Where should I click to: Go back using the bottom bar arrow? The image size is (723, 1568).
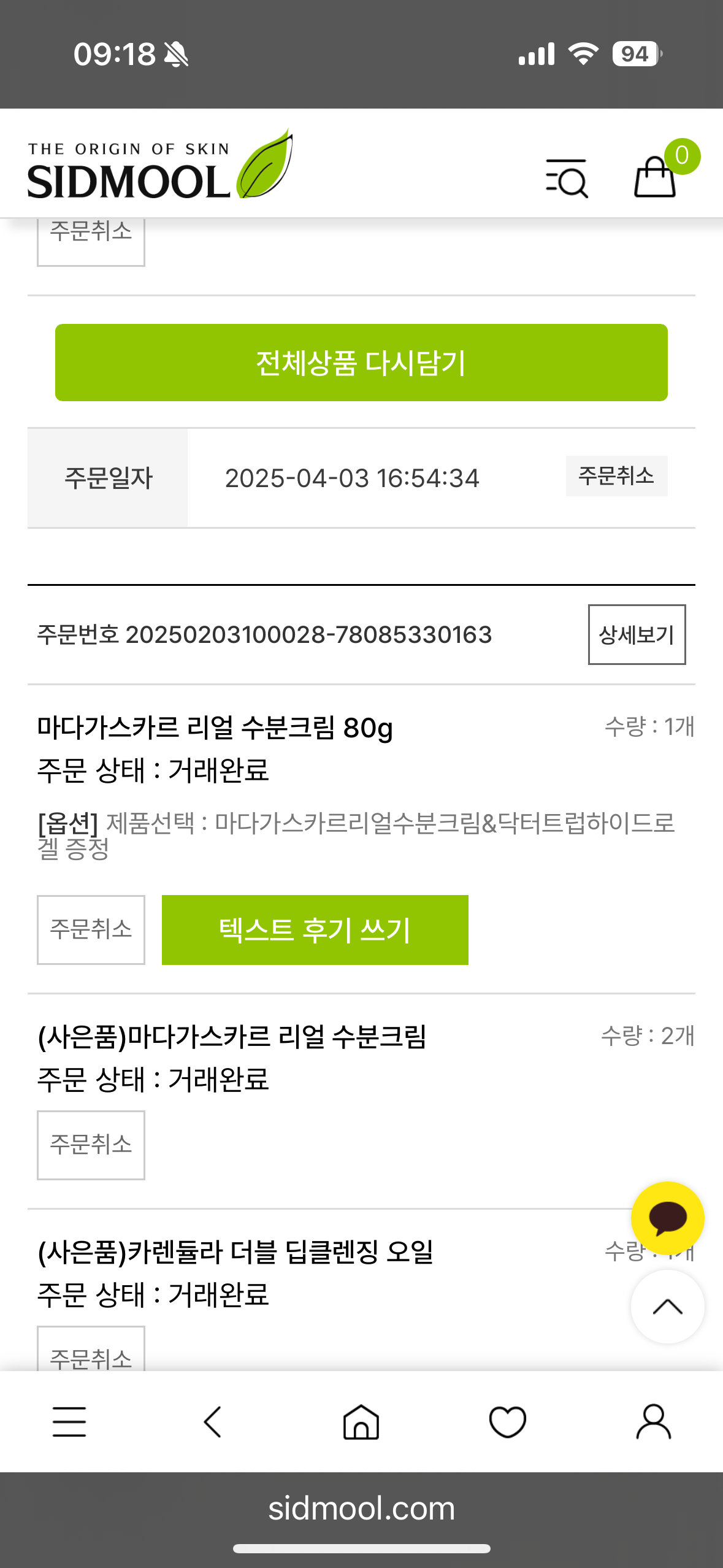213,1422
